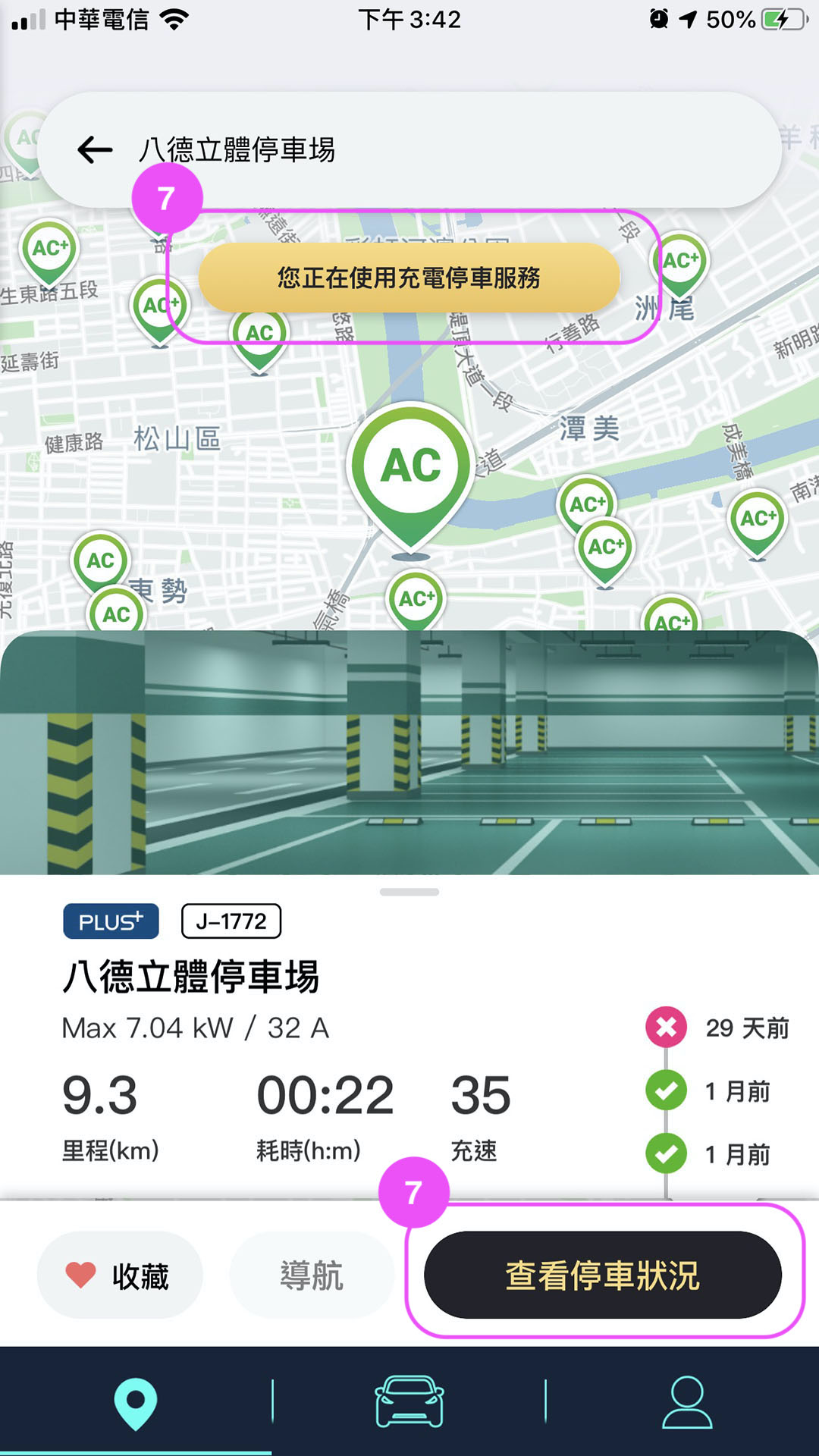Image resolution: width=819 pixels, height=1456 pixels.
Task: Tap the 您正在使用充電停車服務 banner
Action: click(409, 278)
